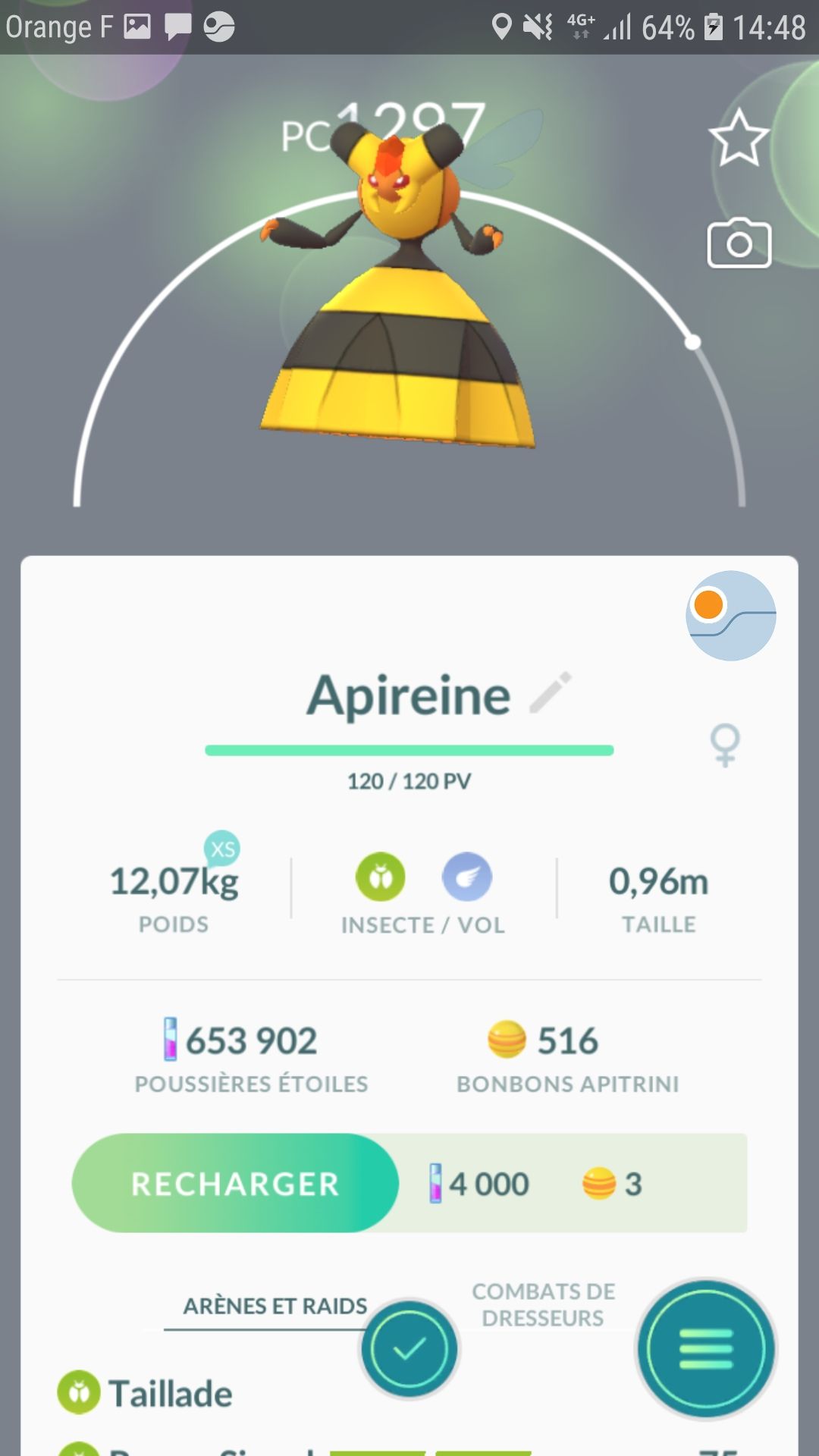Viewport: 819px width, 1456px height.
Task: Open the day/night location badge
Action: [730, 616]
